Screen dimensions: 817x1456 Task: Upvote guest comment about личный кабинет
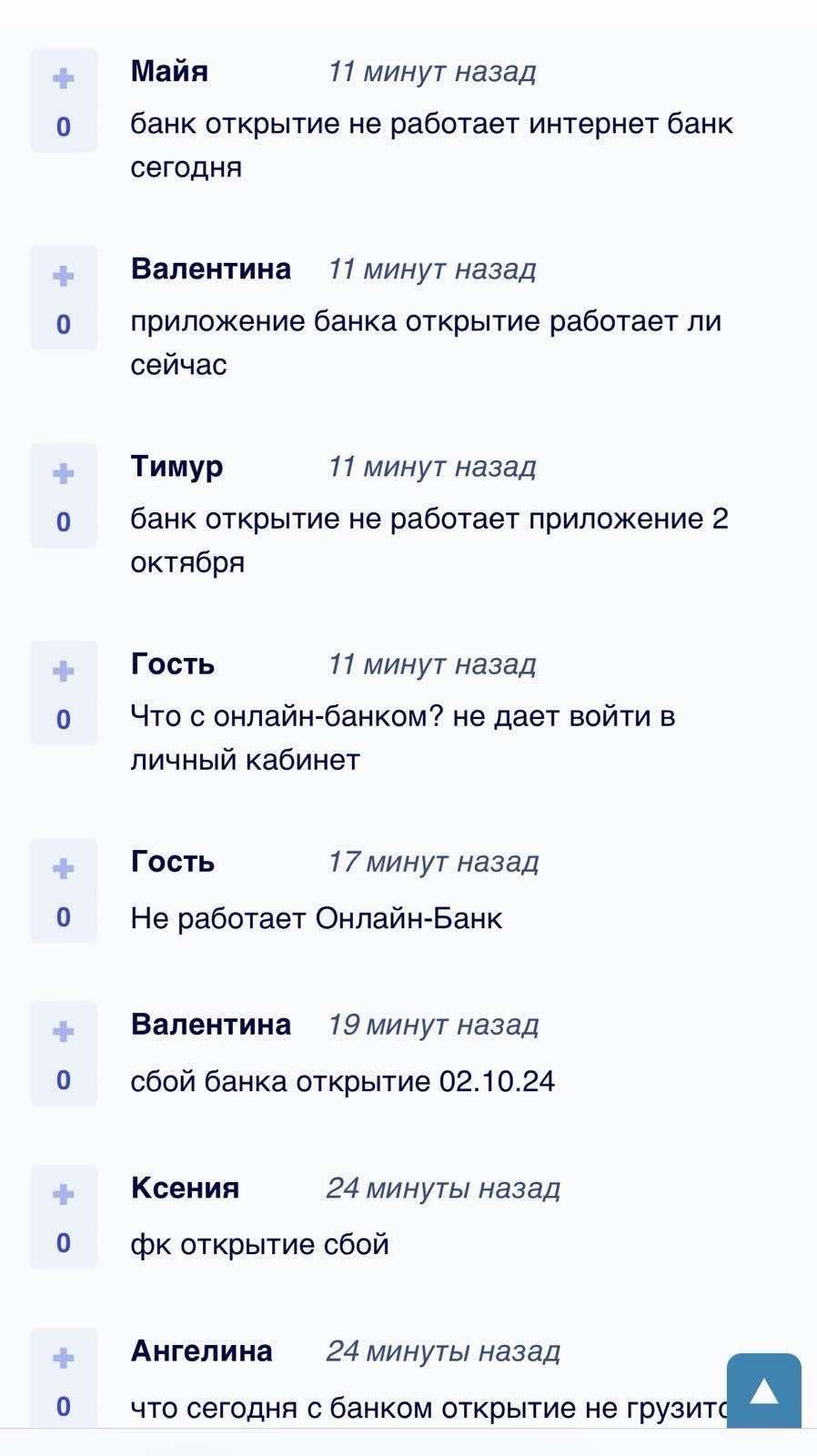(x=63, y=672)
